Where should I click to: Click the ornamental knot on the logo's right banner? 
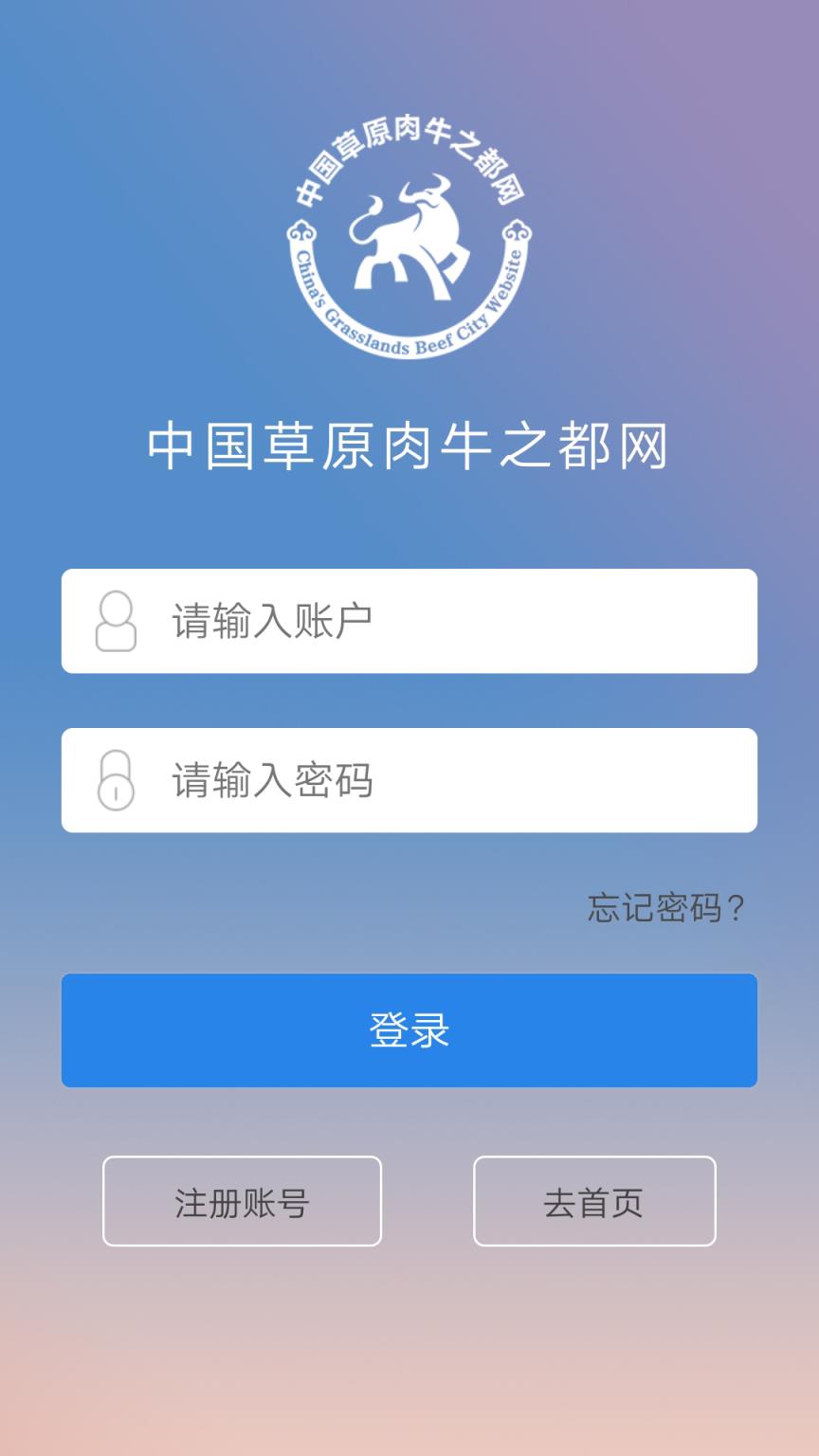[x=517, y=230]
